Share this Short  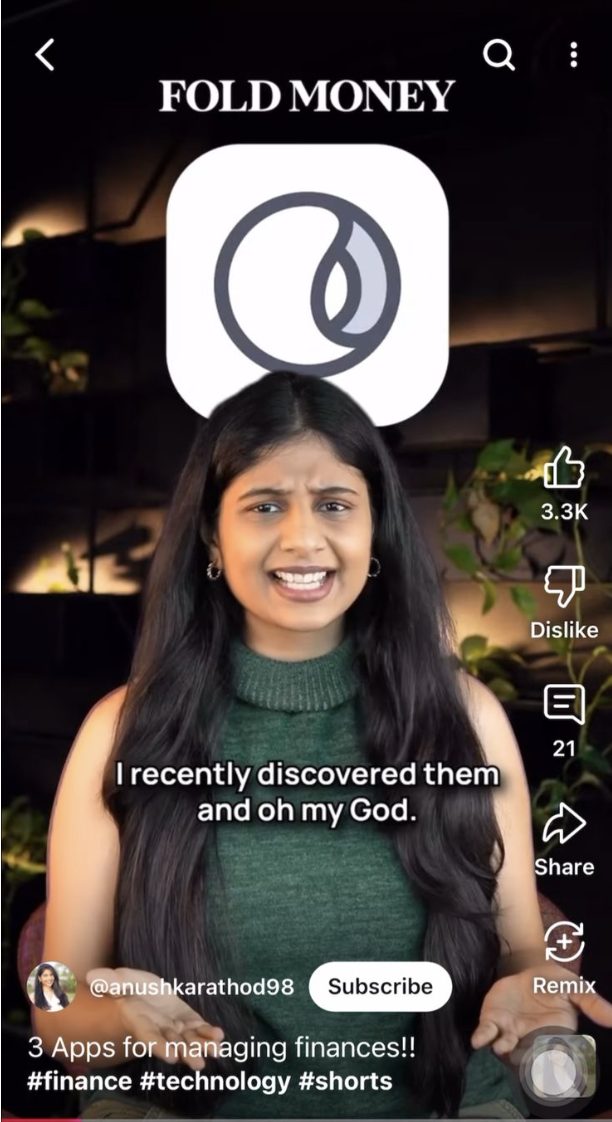(x=563, y=824)
